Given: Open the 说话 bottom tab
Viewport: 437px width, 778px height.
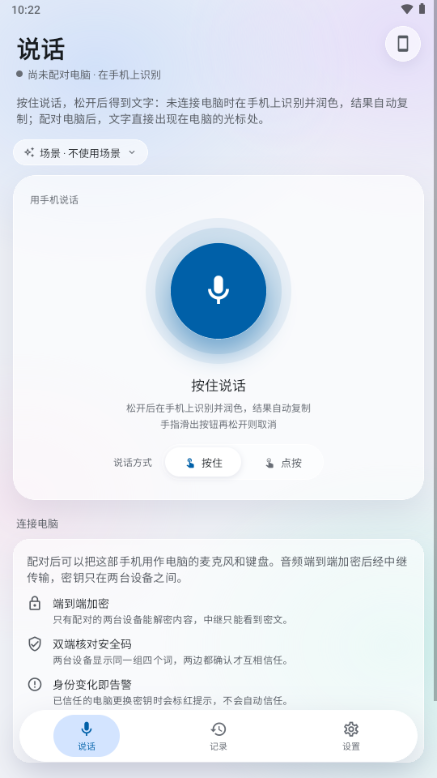Looking at the screenshot, I should tap(86, 735).
